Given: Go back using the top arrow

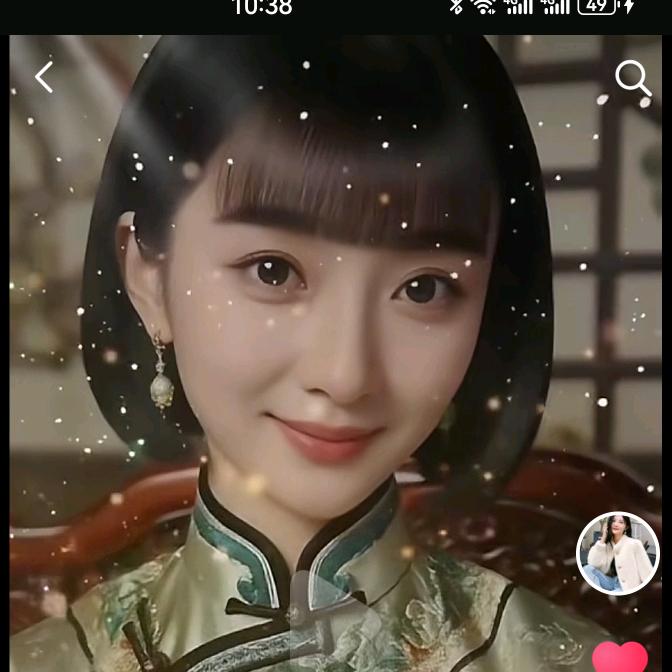Looking at the screenshot, I should 44,77.
